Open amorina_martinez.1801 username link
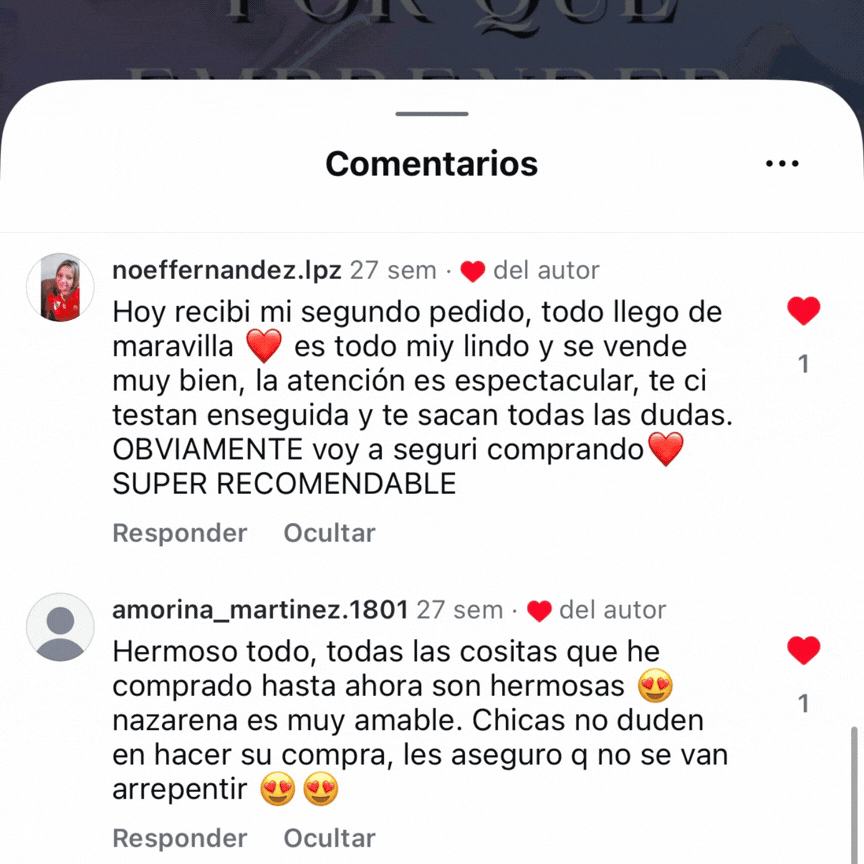The width and height of the screenshot is (864, 864). (x=260, y=610)
